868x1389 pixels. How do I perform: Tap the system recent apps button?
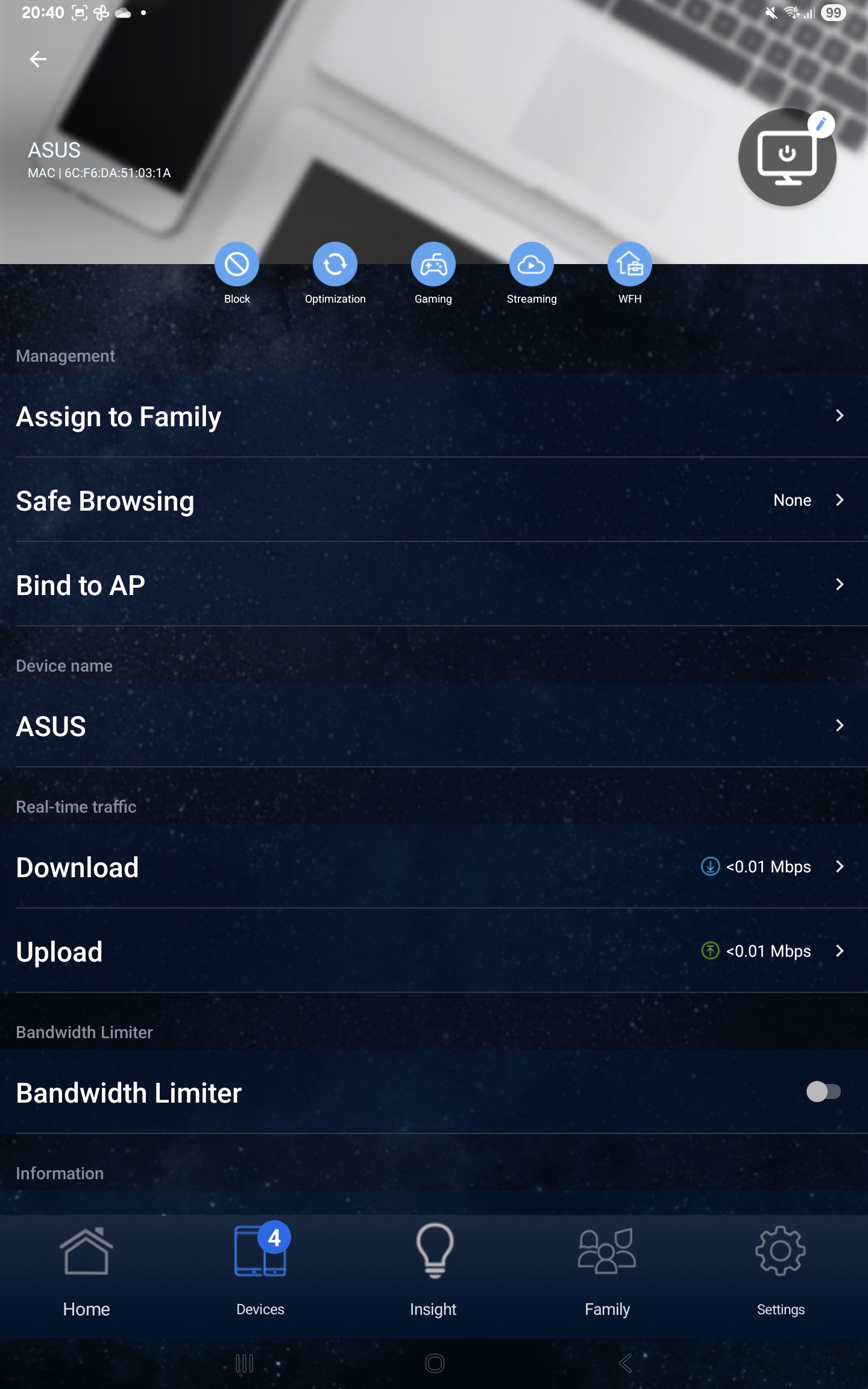click(244, 1364)
